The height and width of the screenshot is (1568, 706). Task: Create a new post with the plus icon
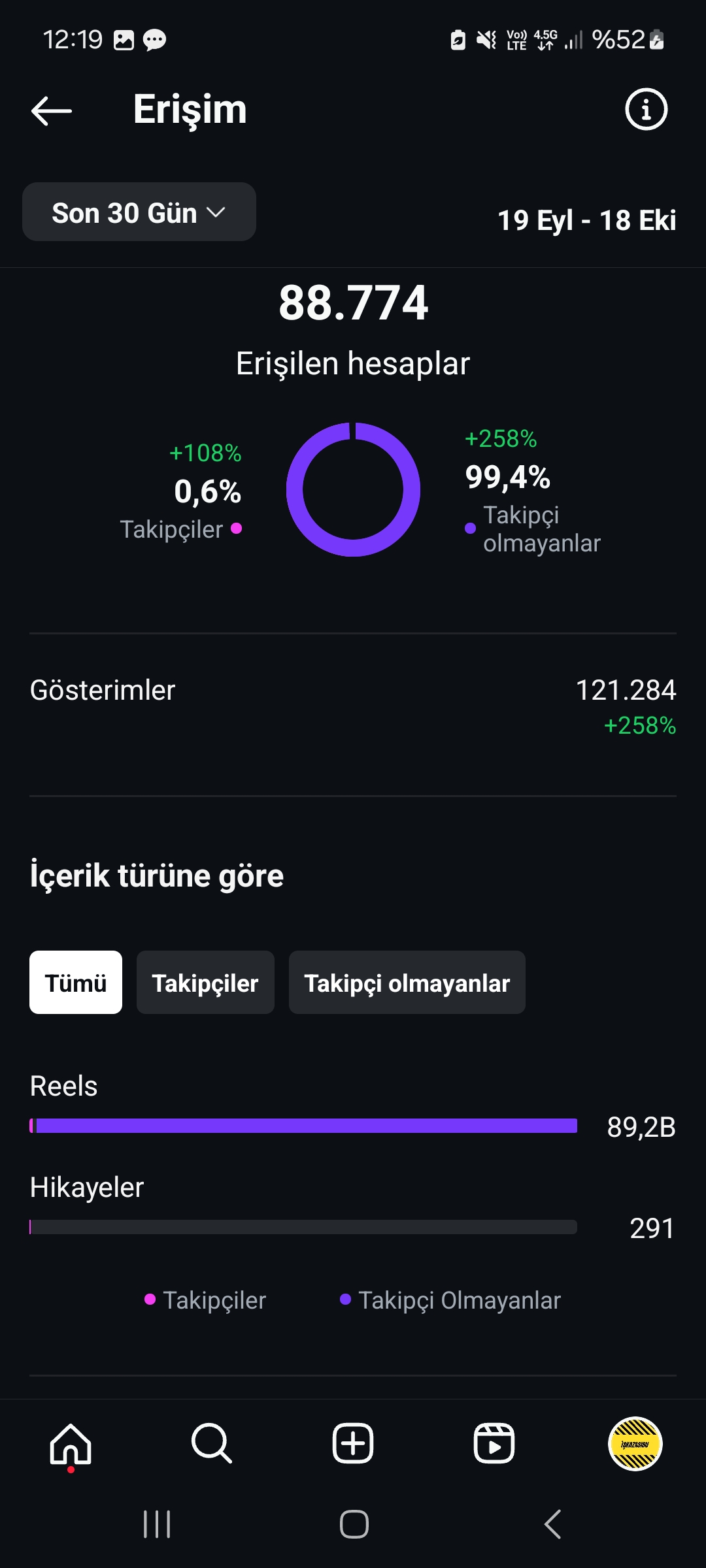(x=353, y=1443)
